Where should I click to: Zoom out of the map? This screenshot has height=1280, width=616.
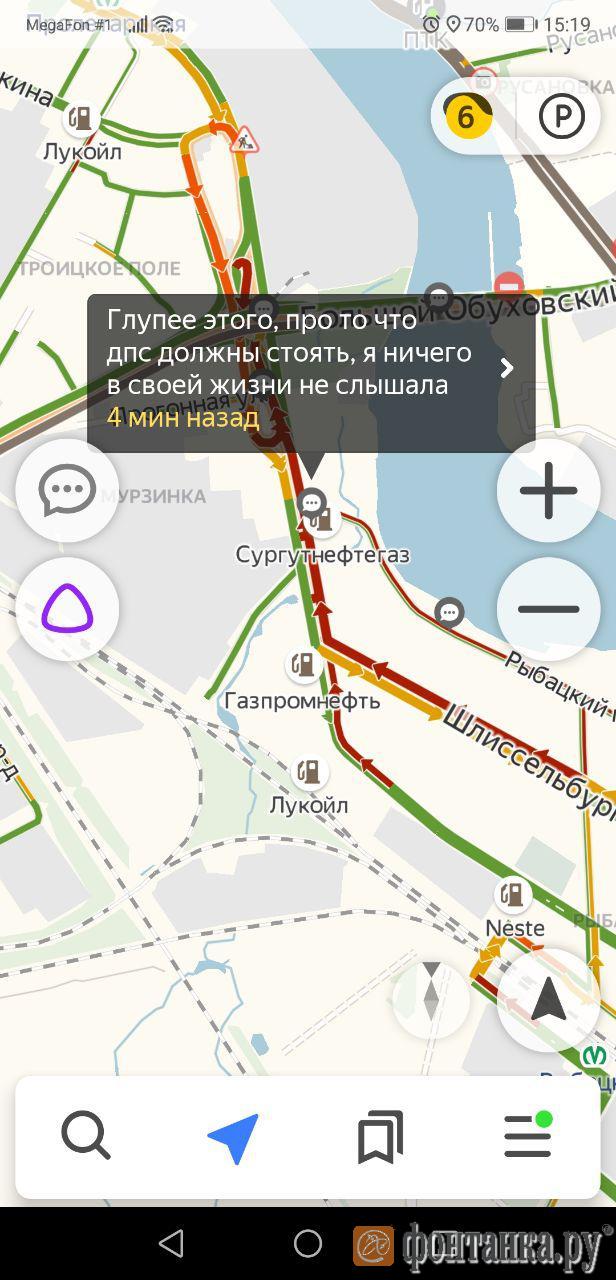pos(548,609)
